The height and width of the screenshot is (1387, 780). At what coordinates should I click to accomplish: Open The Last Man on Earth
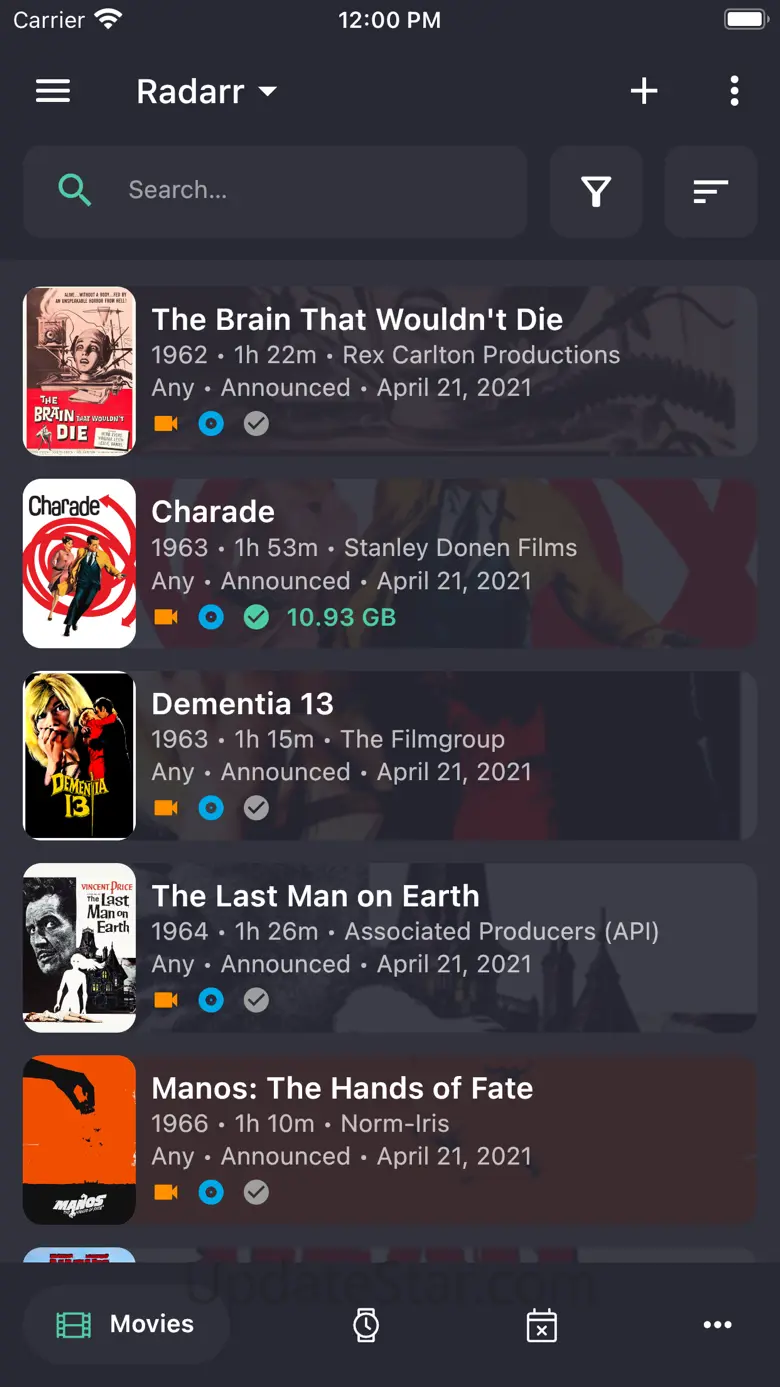pos(390,947)
